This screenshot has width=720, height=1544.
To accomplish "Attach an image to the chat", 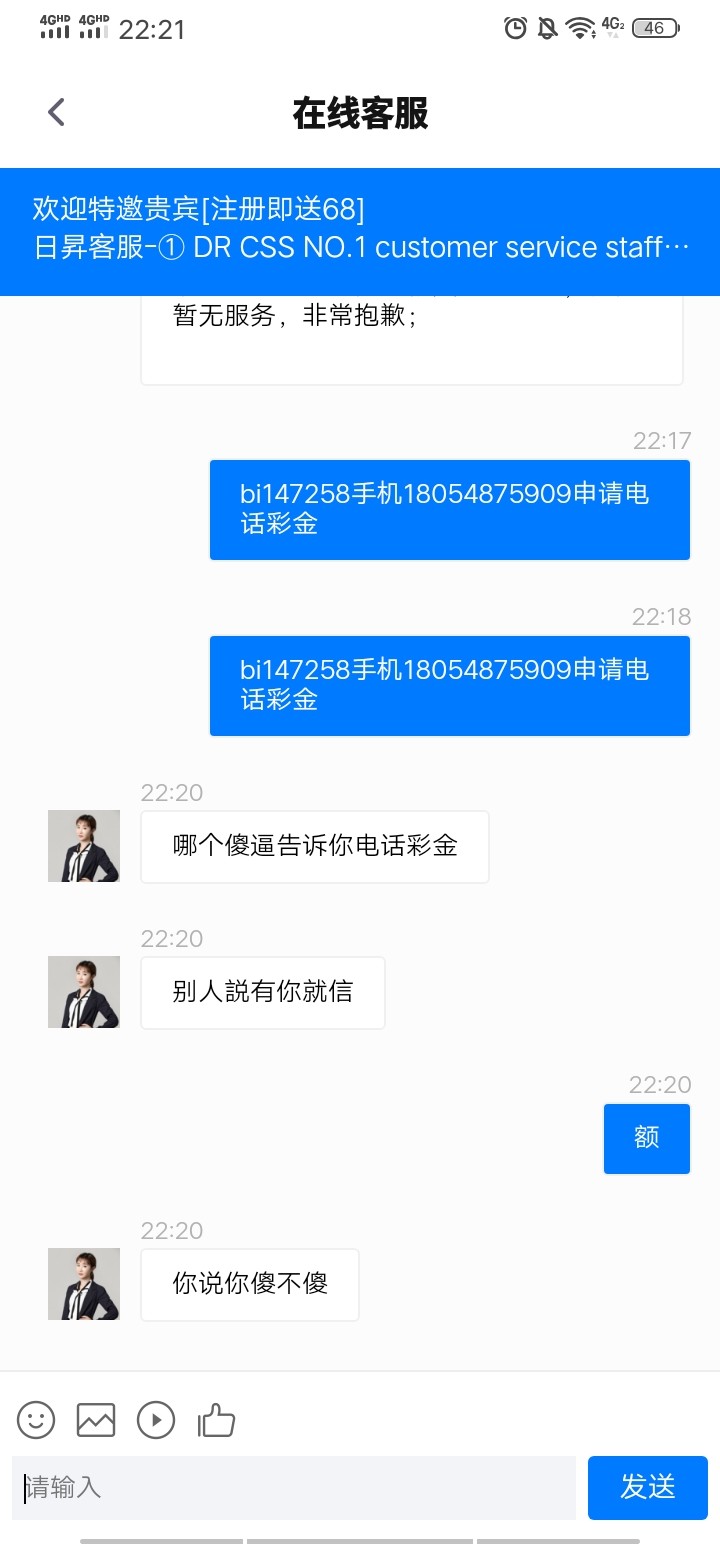I will point(96,1420).
